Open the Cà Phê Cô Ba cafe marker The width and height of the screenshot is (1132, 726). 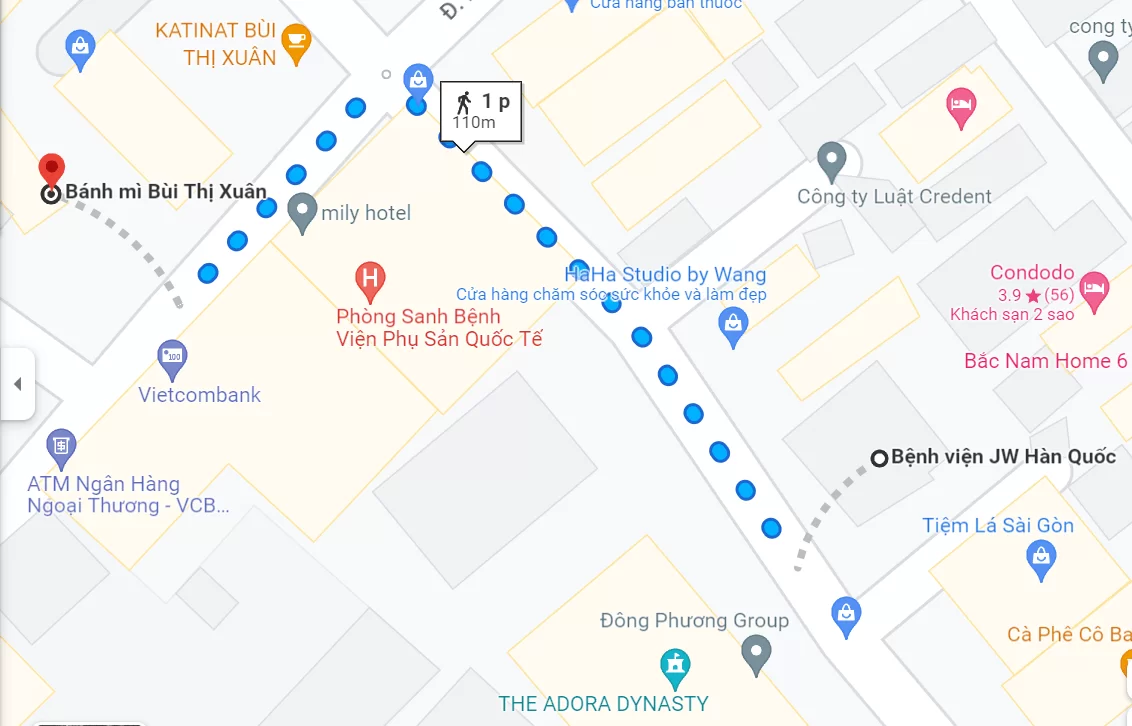[x=1124, y=661]
